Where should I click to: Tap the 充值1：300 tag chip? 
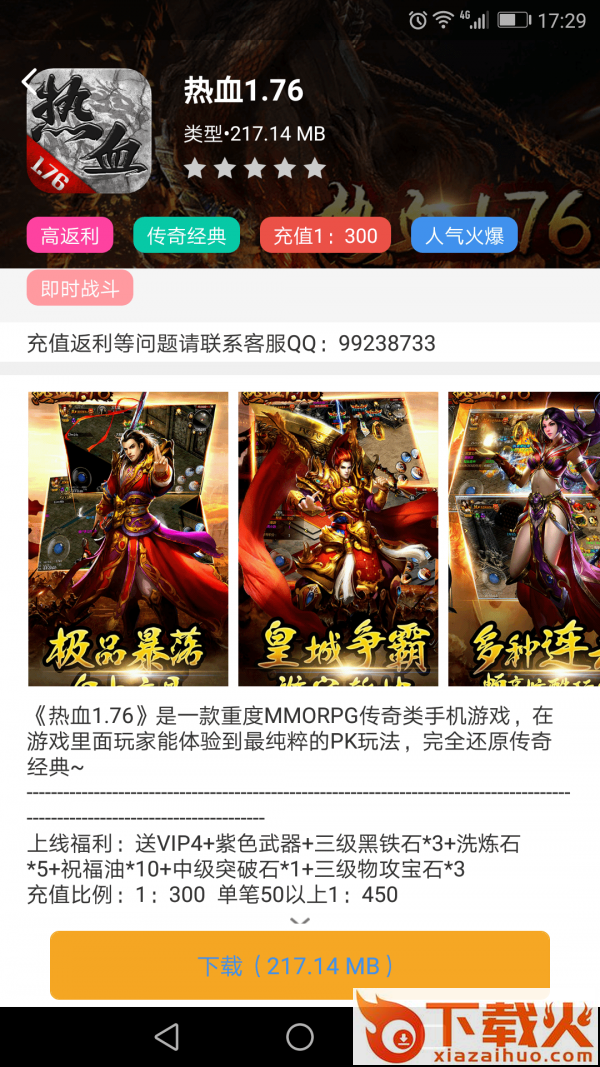point(325,236)
